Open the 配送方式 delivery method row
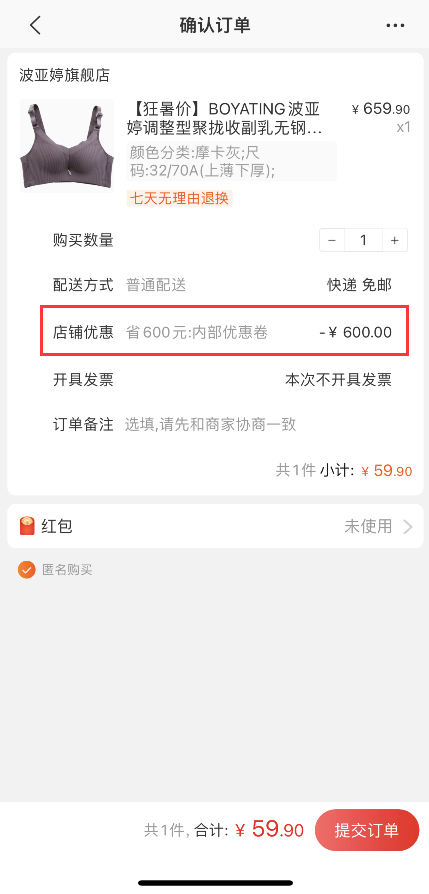 point(223,285)
